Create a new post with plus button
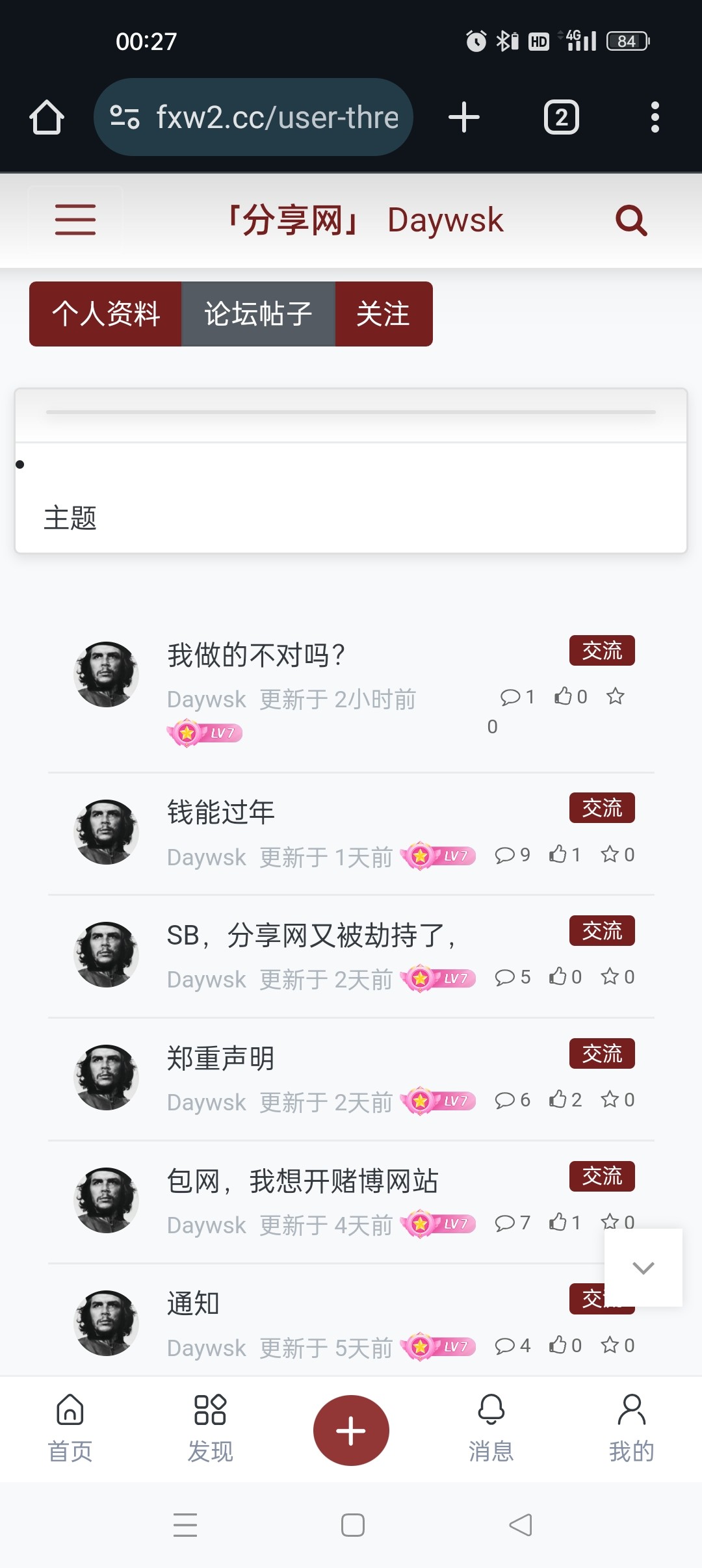 tap(351, 1431)
